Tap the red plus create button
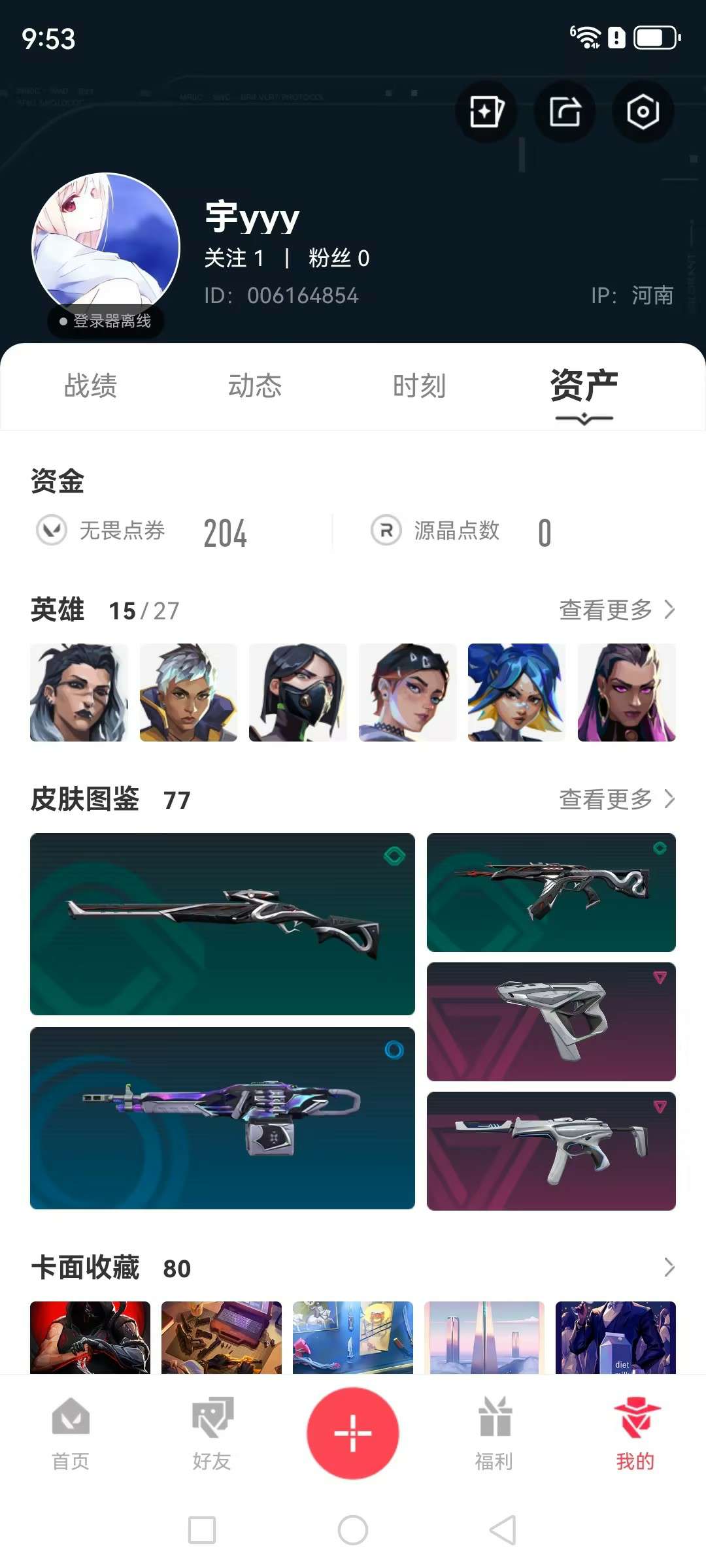 [x=353, y=1433]
